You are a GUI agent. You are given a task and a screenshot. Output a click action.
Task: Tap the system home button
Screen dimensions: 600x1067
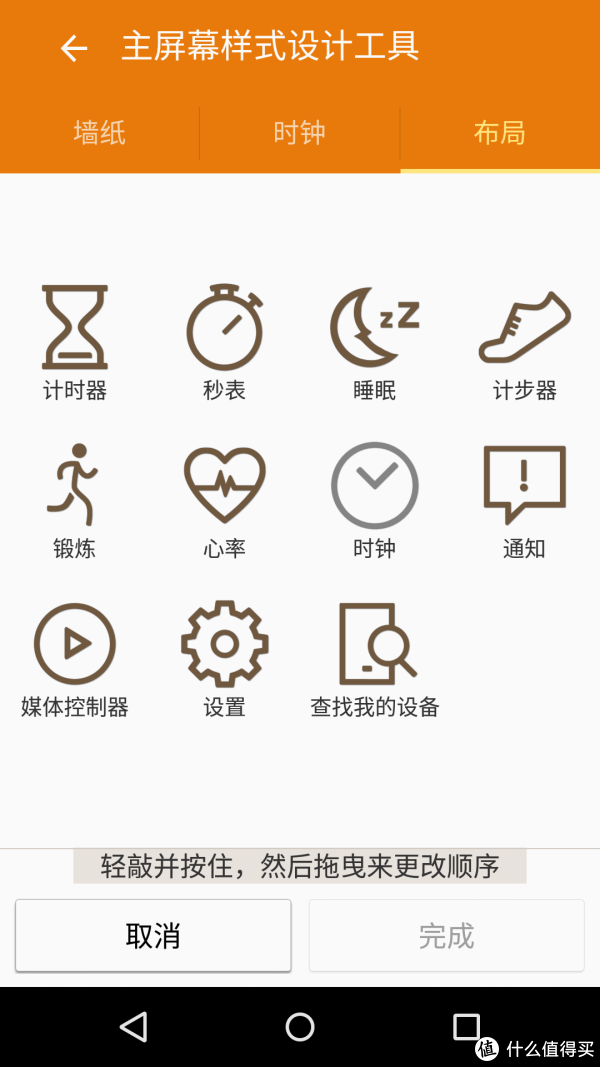click(x=300, y=1027)
